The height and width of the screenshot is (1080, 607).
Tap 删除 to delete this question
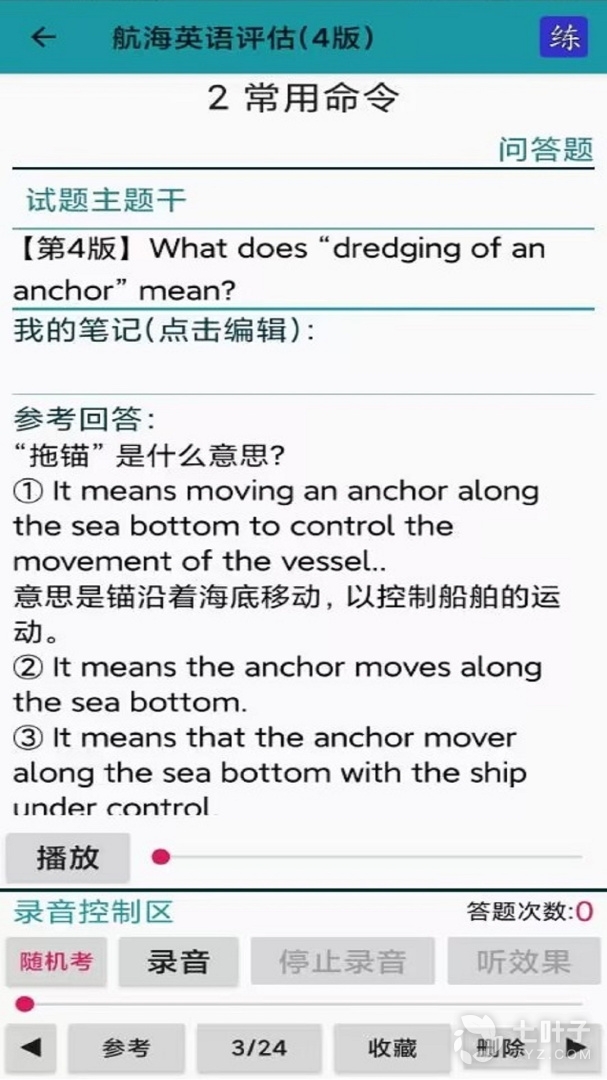(x=499, y=1047)
